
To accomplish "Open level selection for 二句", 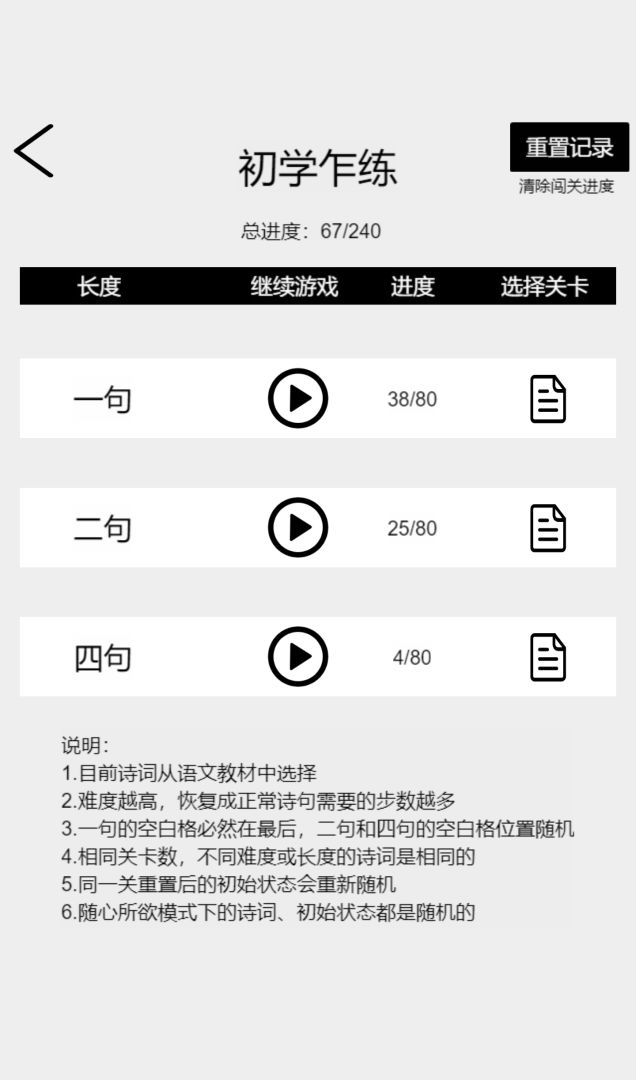I will tap(547, 528).
